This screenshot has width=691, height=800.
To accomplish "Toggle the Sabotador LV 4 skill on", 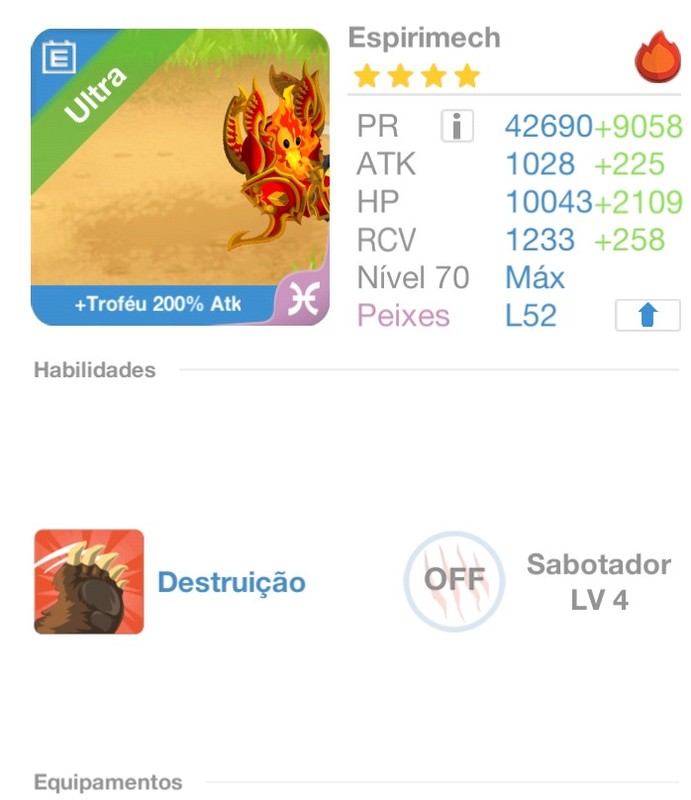I will click(x=454, y=581).
